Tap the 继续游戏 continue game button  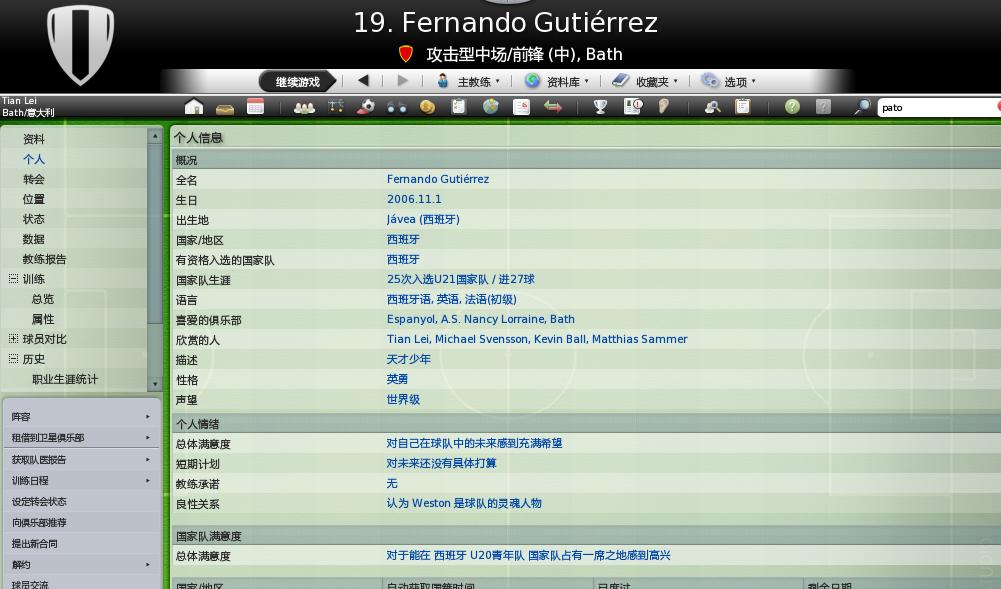297,82
